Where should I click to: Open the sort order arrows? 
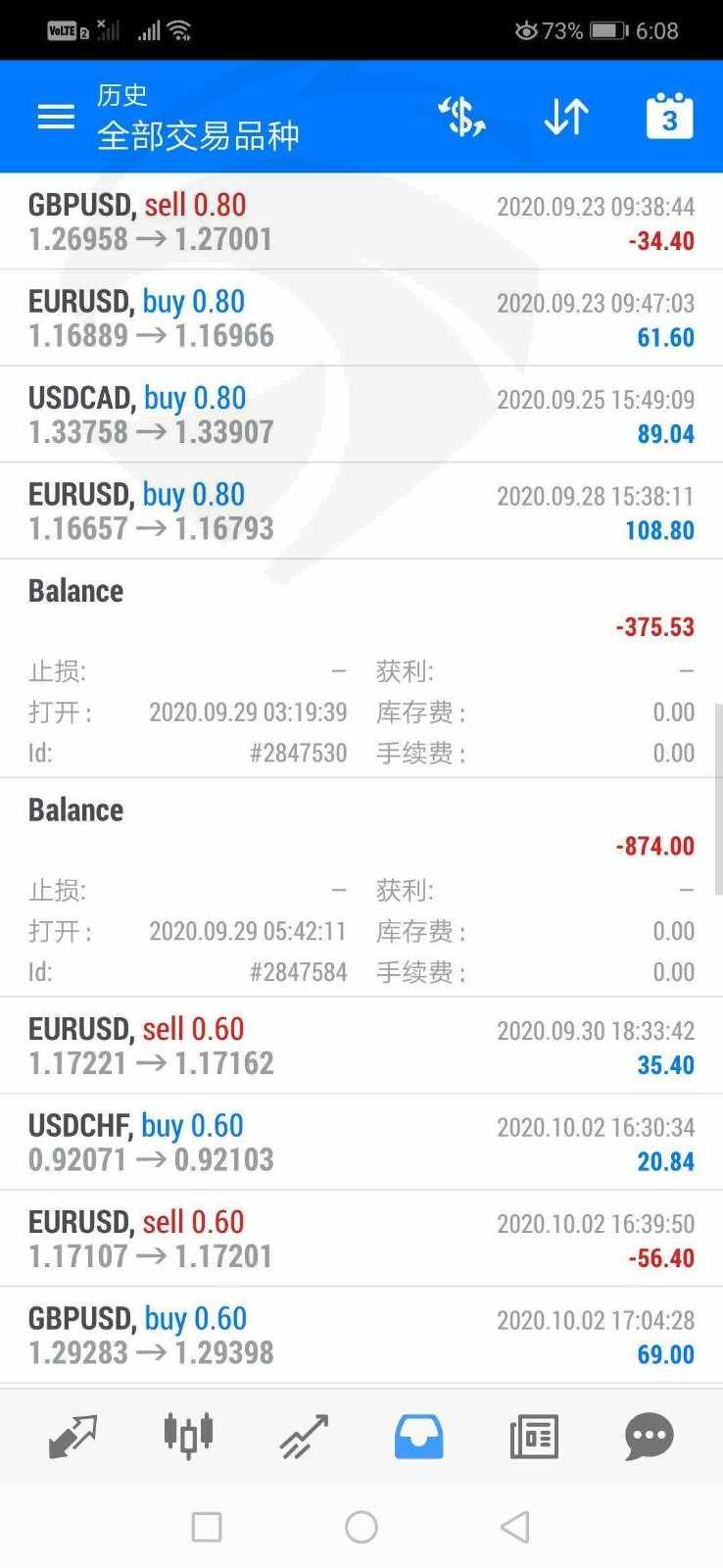(x=566, y=117)
